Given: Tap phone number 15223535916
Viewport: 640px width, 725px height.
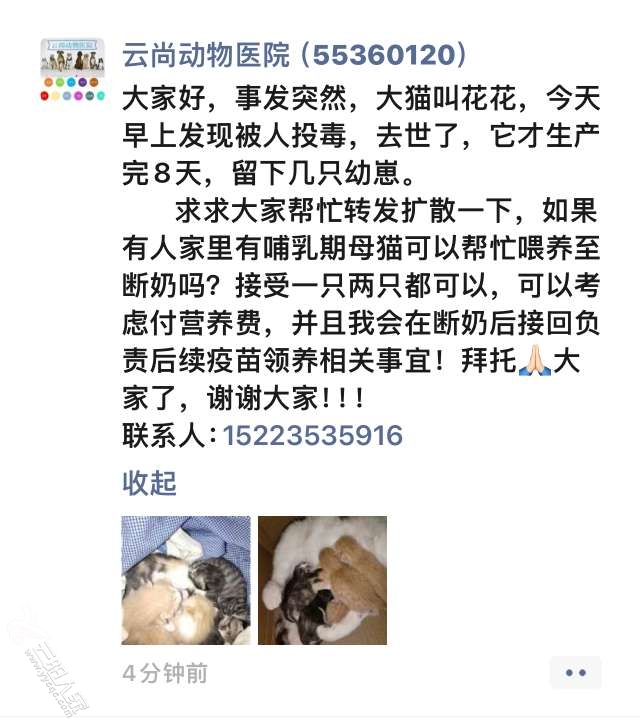Looking at the screenshot, I should coord(312,436).
